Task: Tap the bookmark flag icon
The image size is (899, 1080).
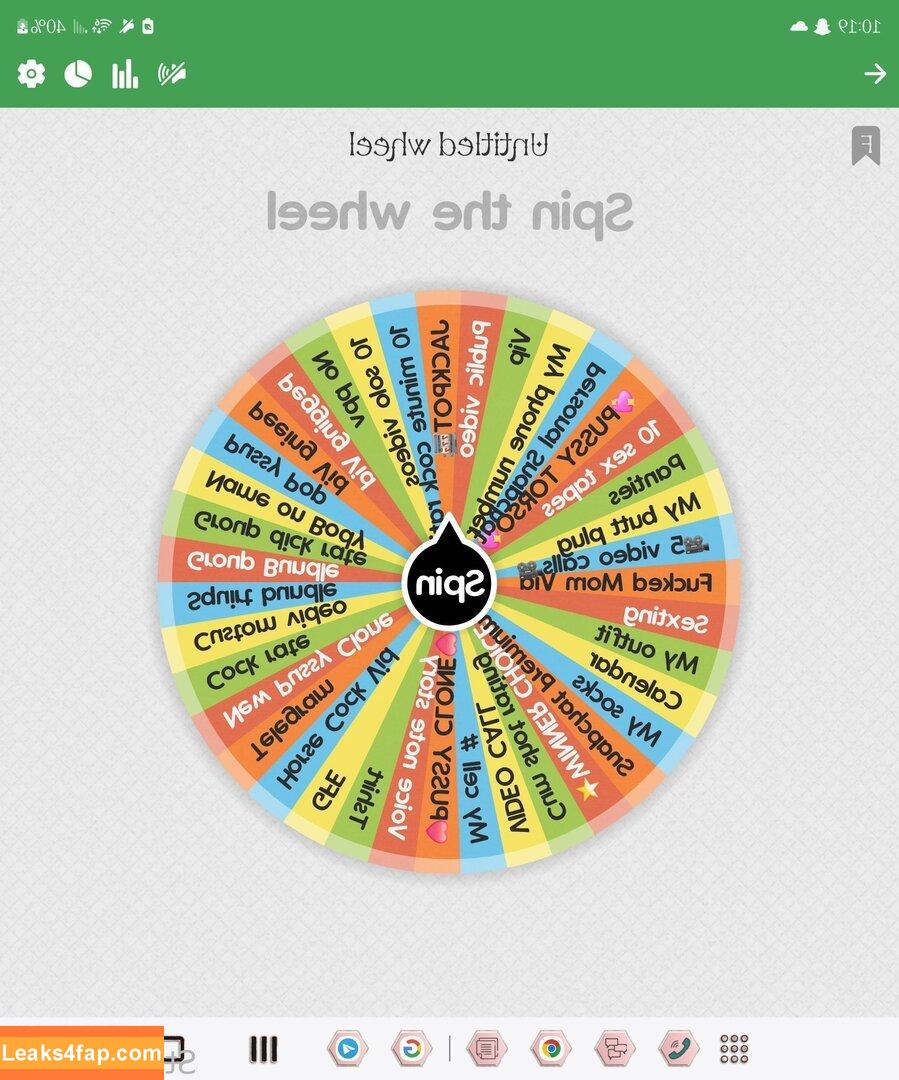Action: [x=865, y=146]
